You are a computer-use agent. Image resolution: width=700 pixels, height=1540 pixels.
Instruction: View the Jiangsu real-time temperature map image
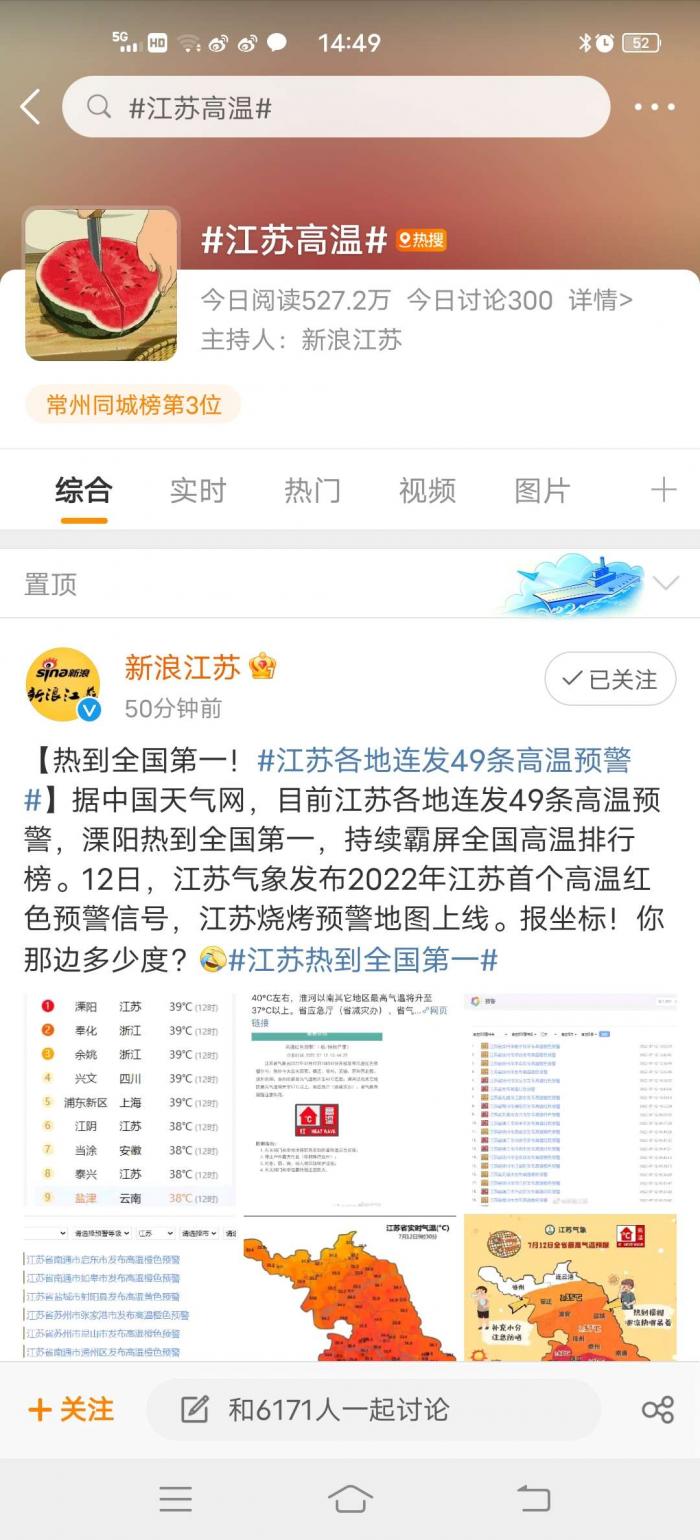point(349,1288)
